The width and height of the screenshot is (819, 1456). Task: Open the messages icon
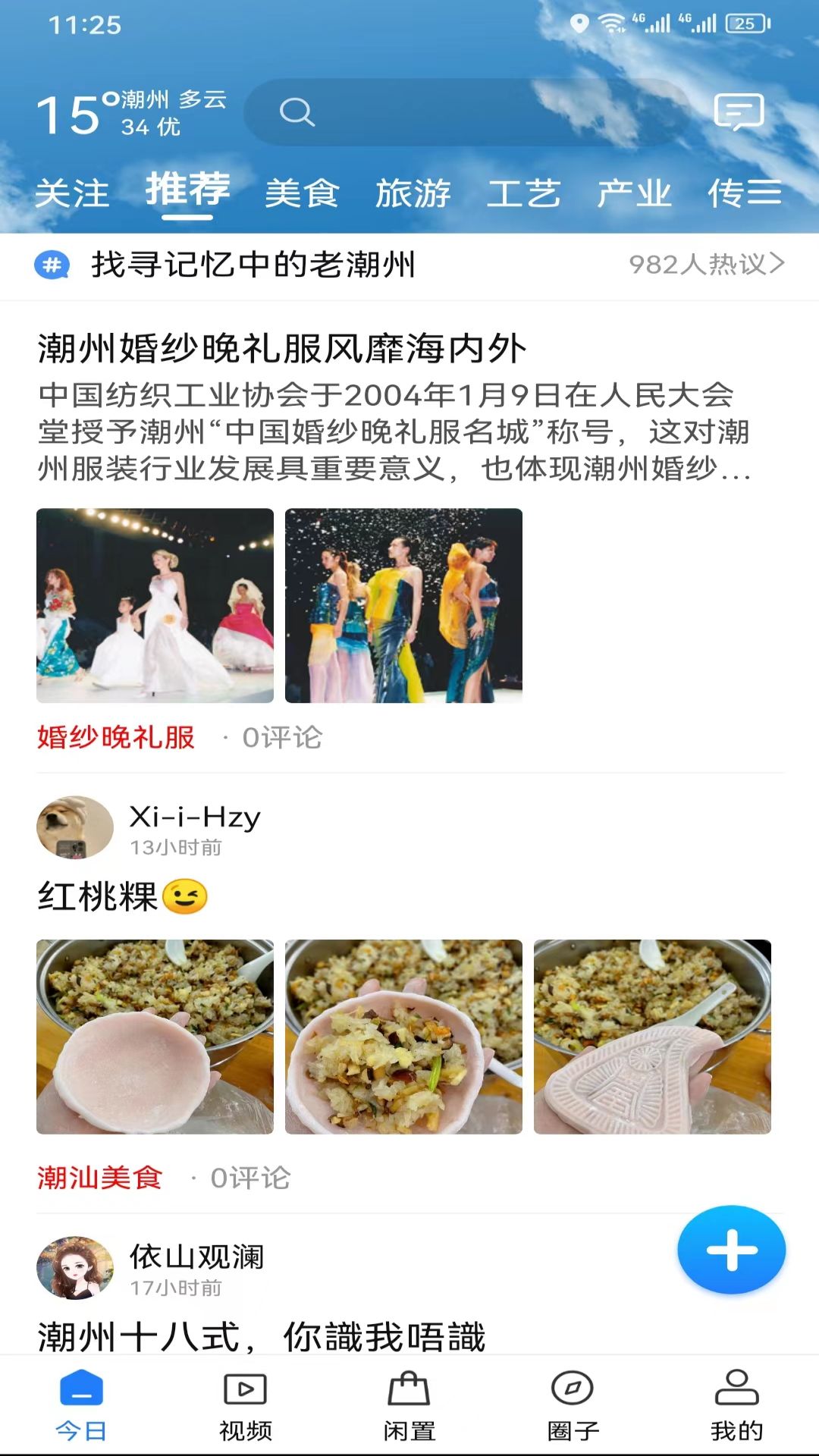(738, 113)
